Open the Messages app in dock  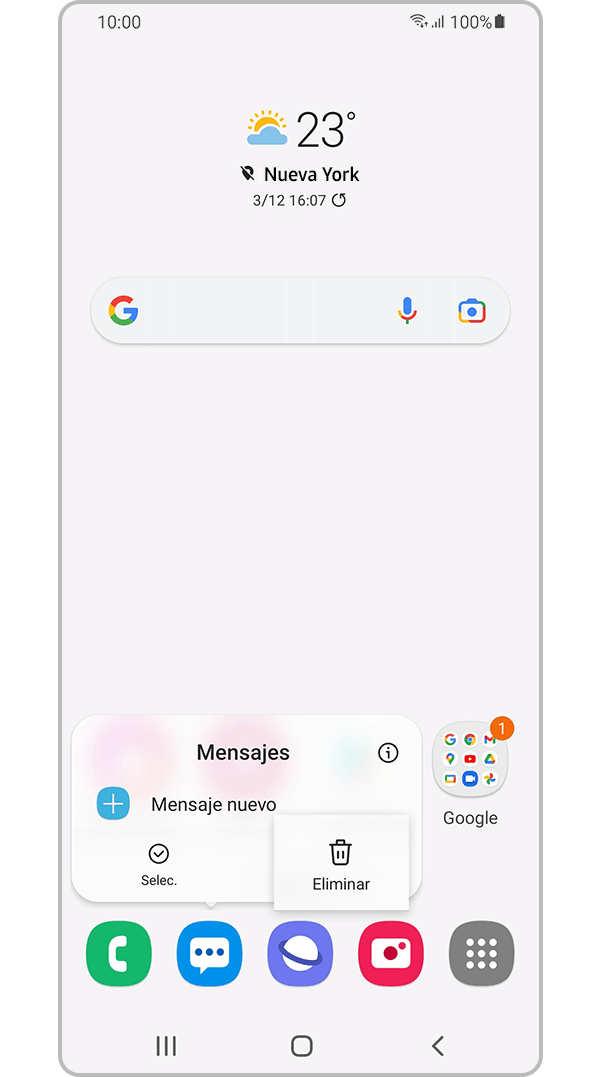click(x=210, y=954)
